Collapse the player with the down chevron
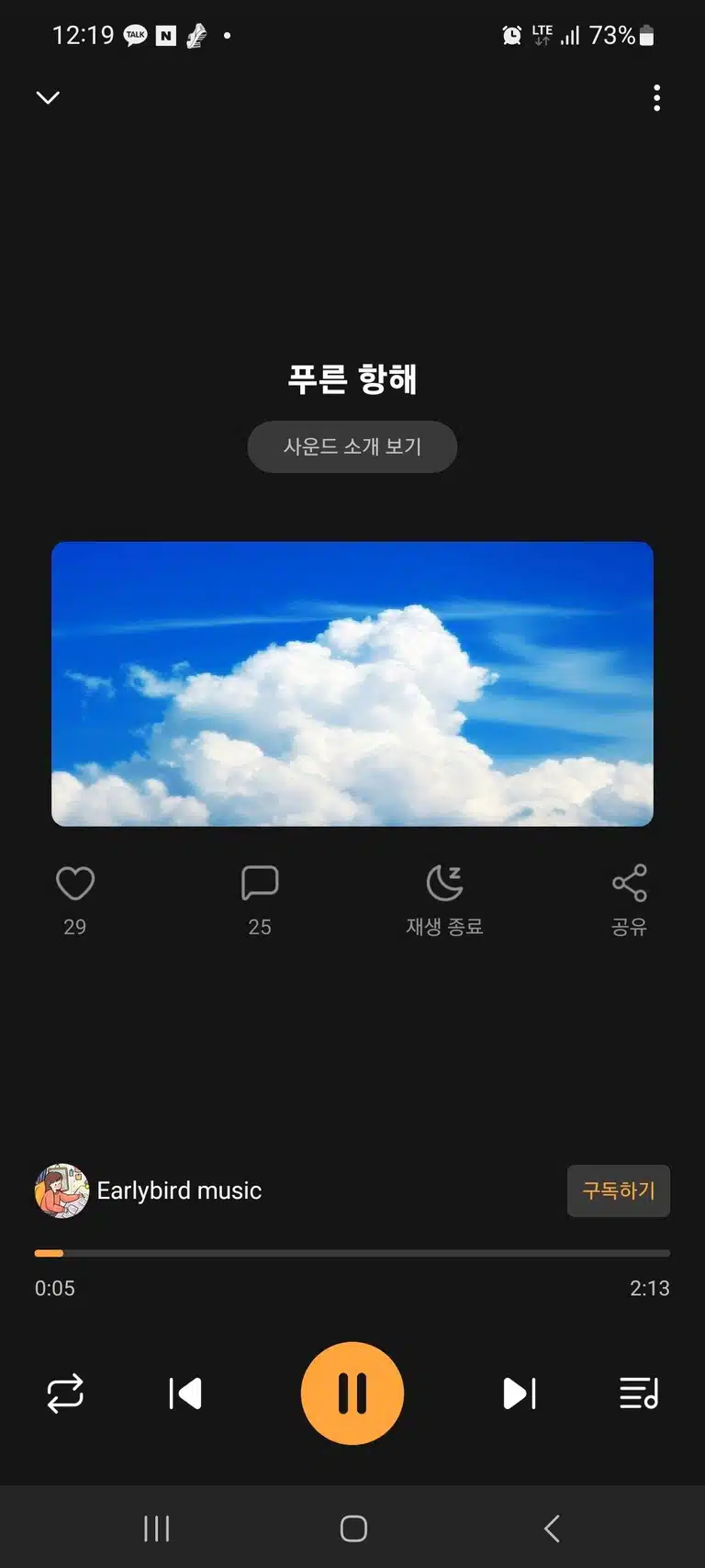Screen dimensions: 705x1568 (48, 97)
